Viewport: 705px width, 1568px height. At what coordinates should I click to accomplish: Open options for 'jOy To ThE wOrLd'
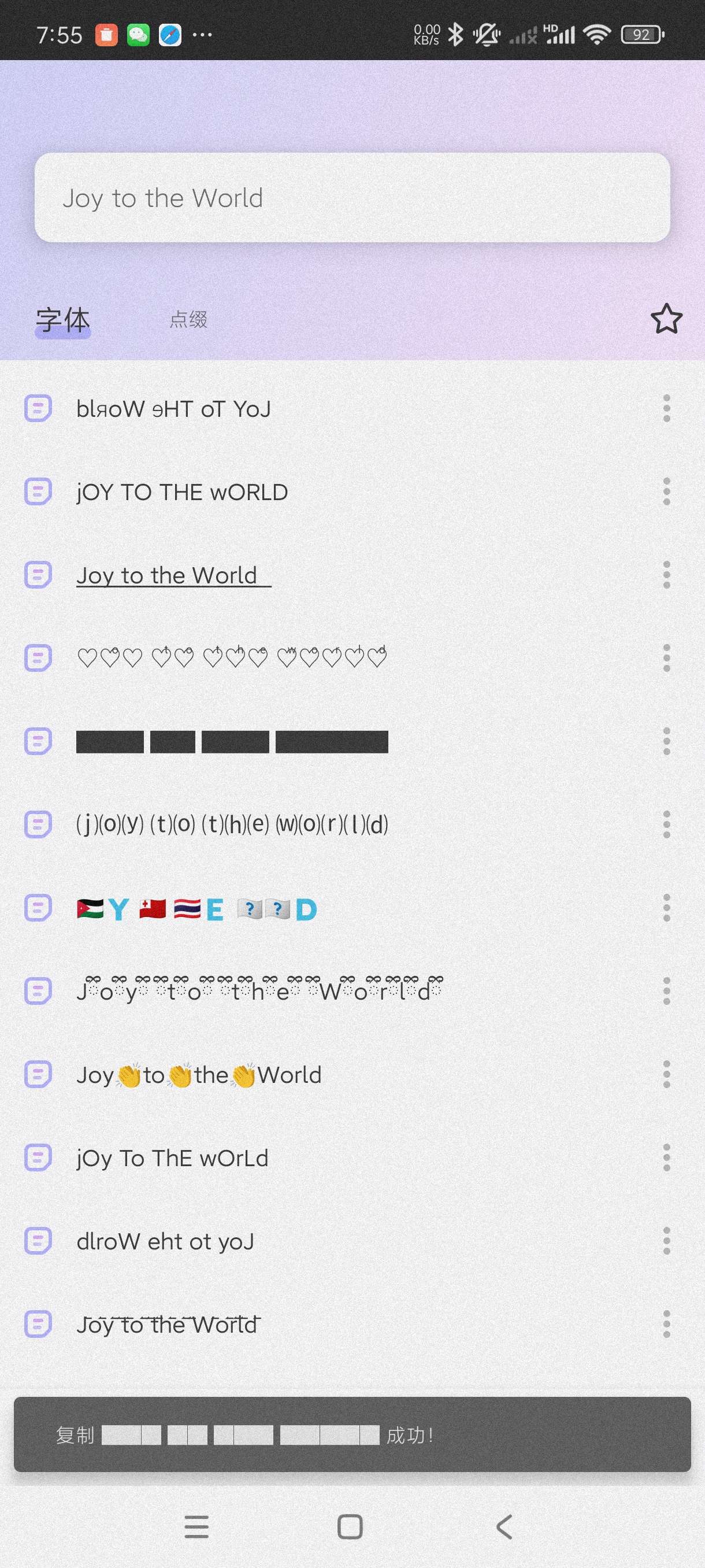click(x=666, y=1157)
